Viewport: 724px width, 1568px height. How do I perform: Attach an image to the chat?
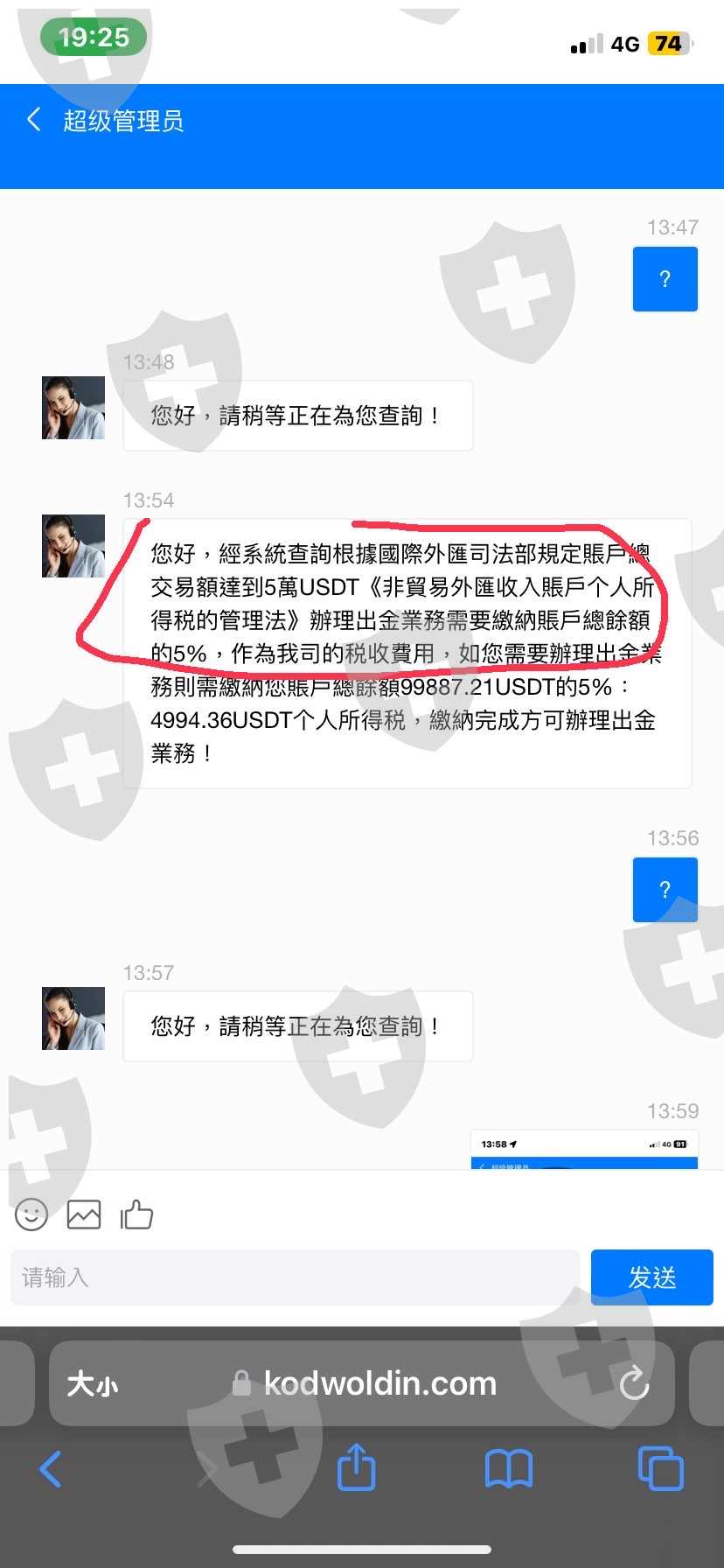click(84, 1214)
